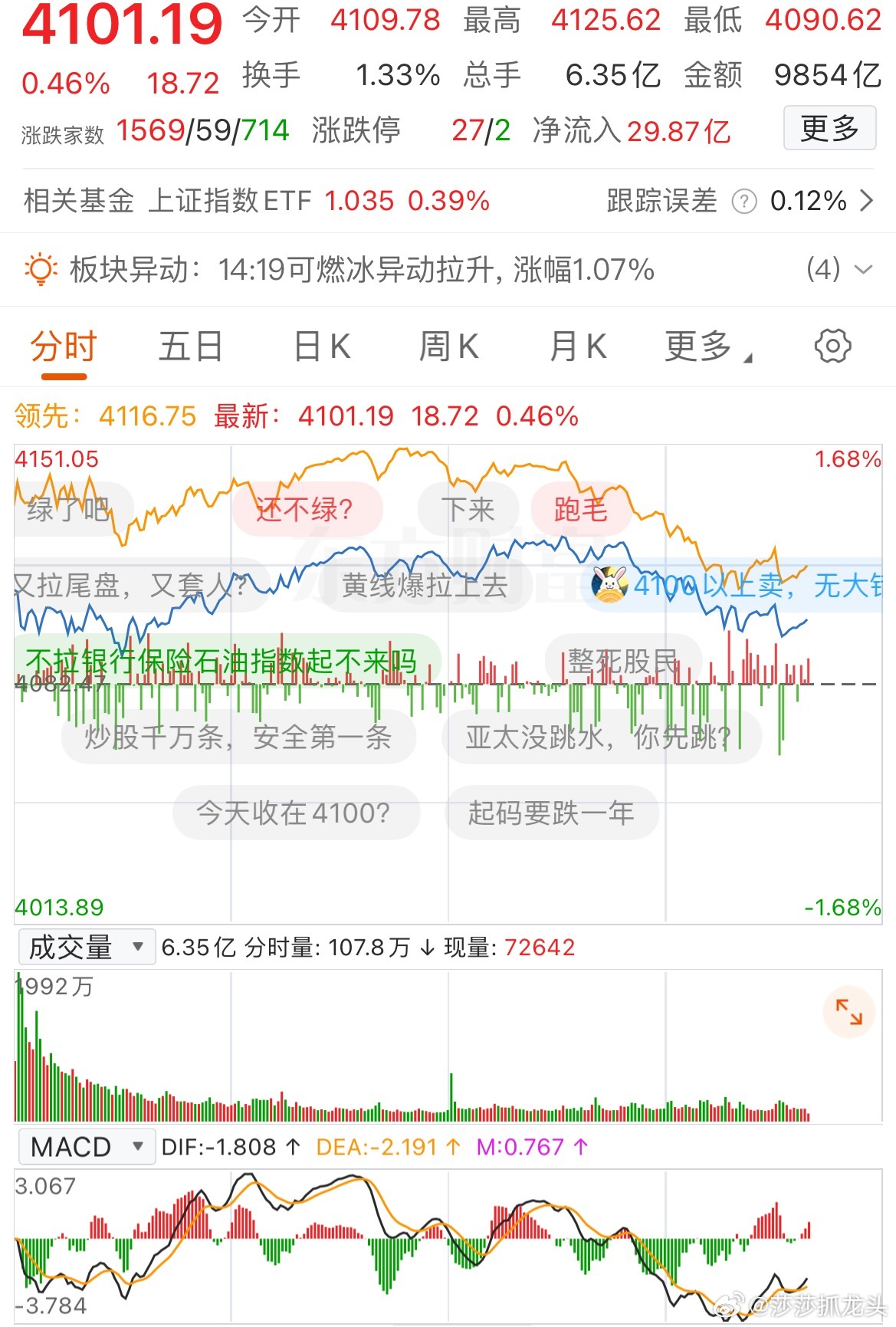
Task: Click the fullscreen expand icon in volume chart
Action: (x=851, y=1012)
